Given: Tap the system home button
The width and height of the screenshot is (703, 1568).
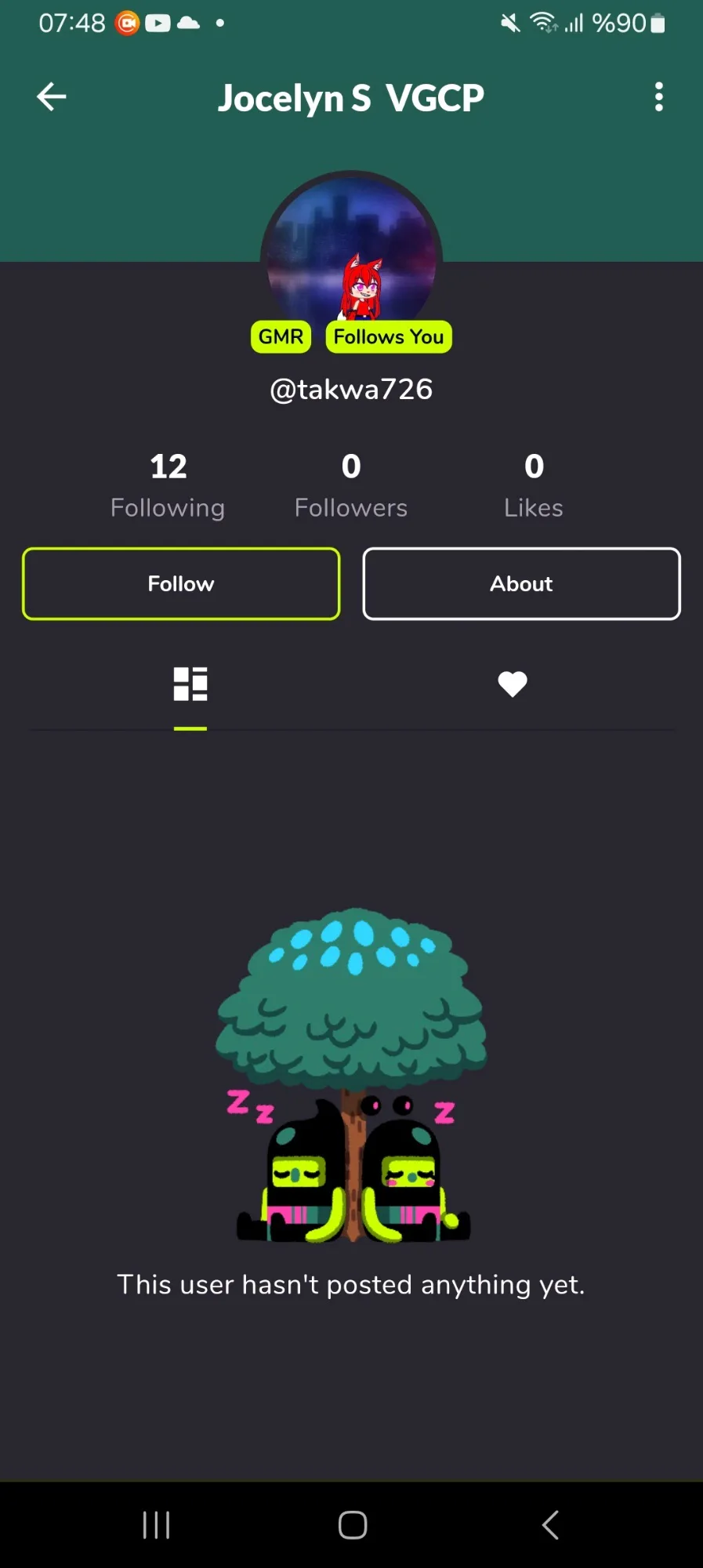Looking at the screenshot, I should tap(353, 1525).
